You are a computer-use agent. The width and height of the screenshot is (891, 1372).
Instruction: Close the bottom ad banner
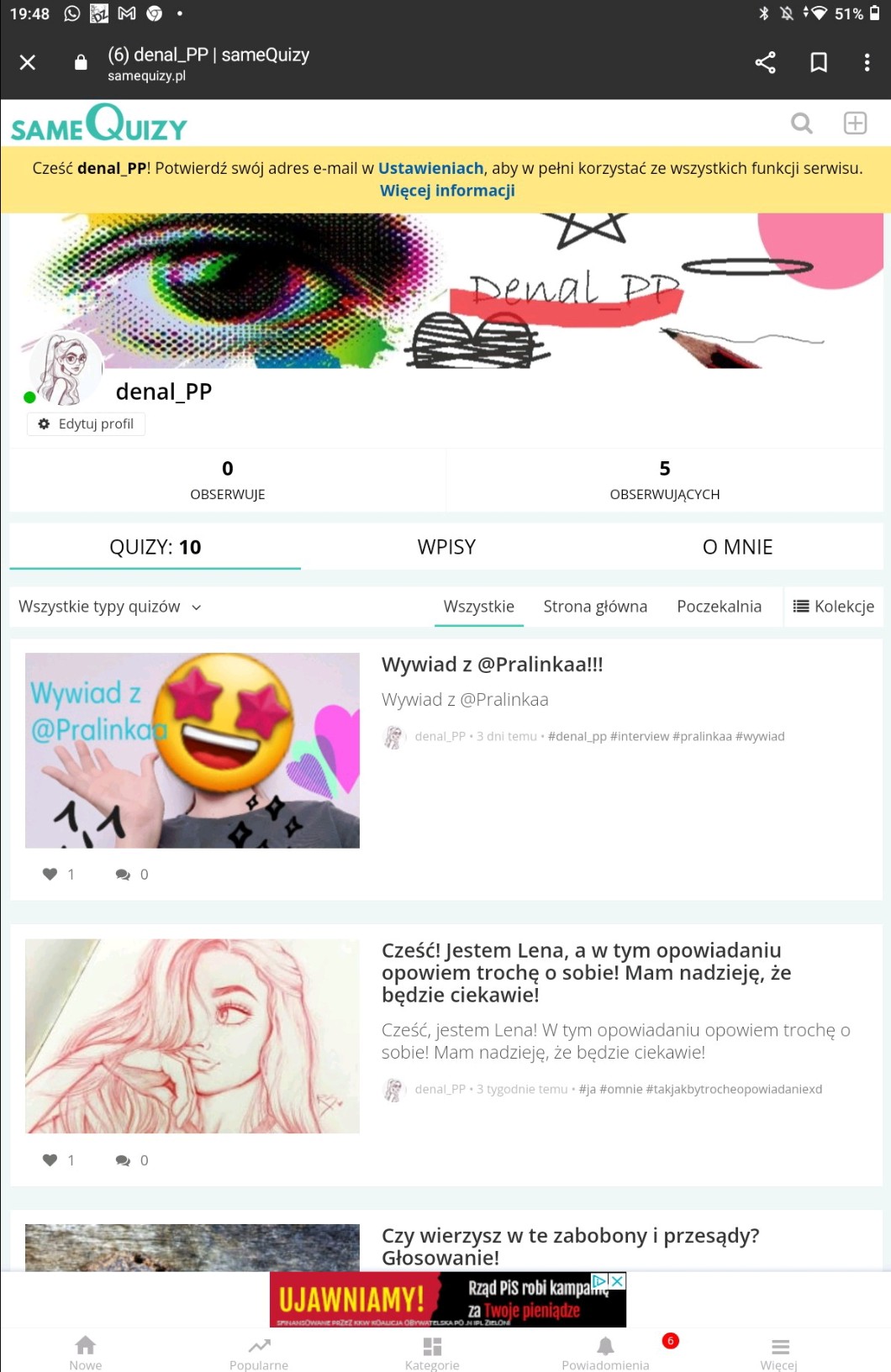click(617, 1281)
